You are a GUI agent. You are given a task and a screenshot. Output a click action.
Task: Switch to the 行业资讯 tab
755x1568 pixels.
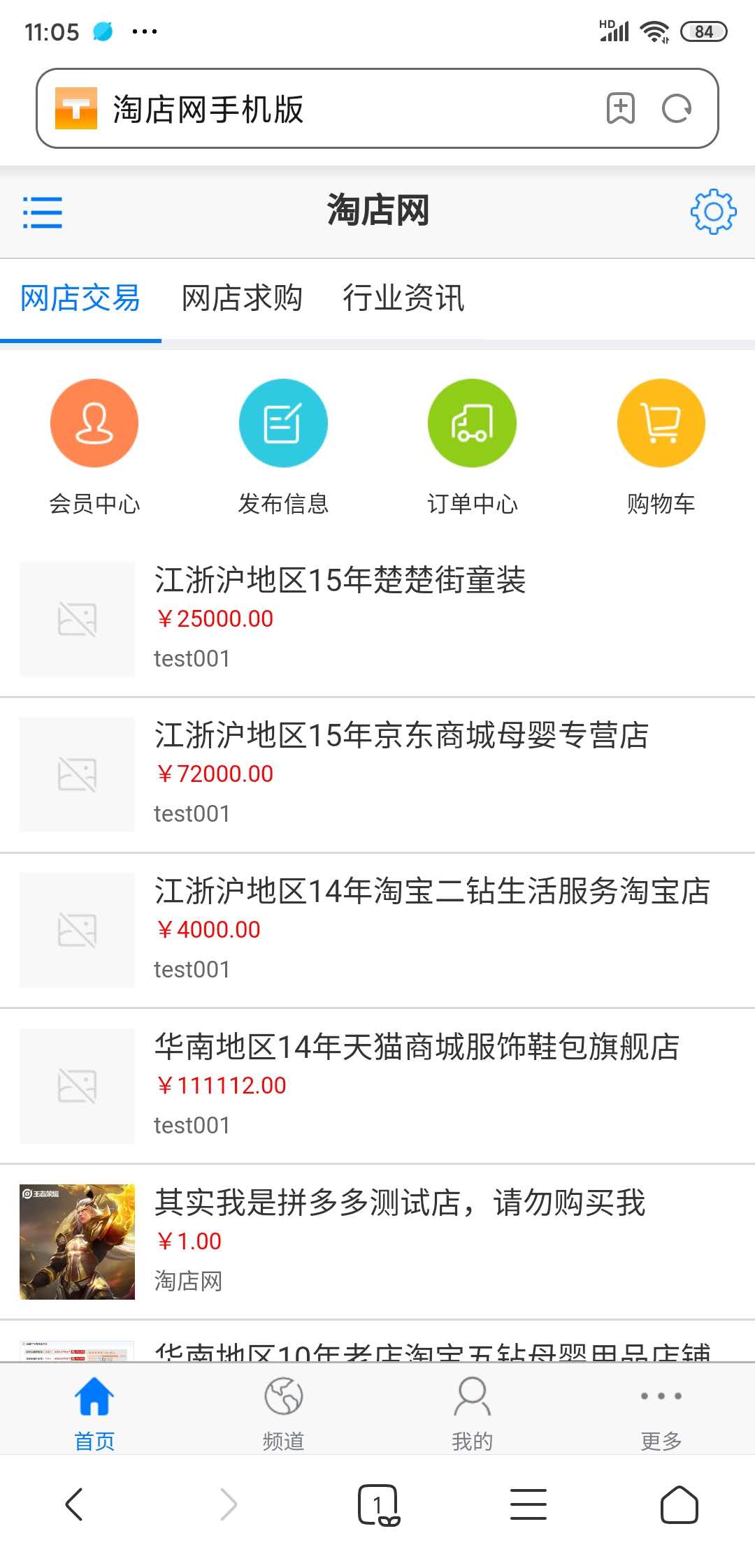(x=403, y=298)
